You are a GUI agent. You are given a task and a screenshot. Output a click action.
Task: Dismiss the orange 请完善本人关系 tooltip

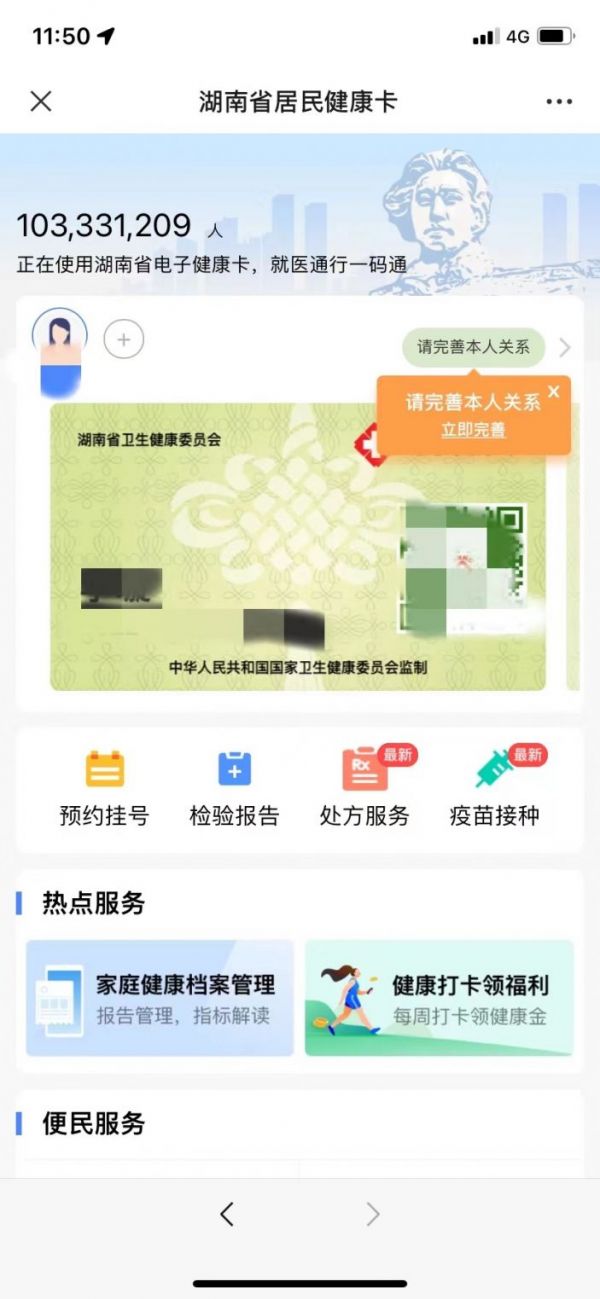point(554,392)
